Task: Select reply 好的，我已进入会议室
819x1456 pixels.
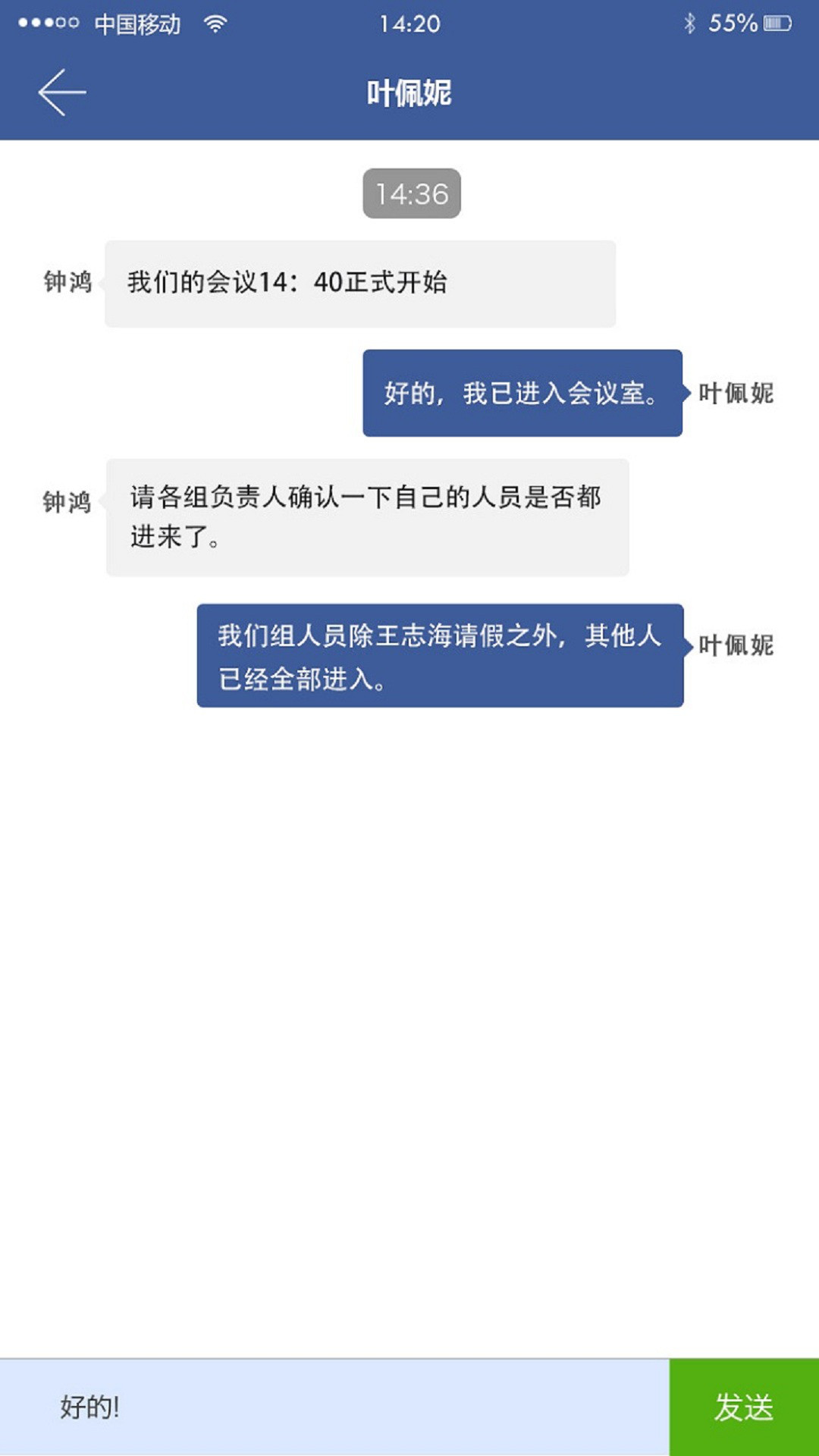Action: click(523, 393)
